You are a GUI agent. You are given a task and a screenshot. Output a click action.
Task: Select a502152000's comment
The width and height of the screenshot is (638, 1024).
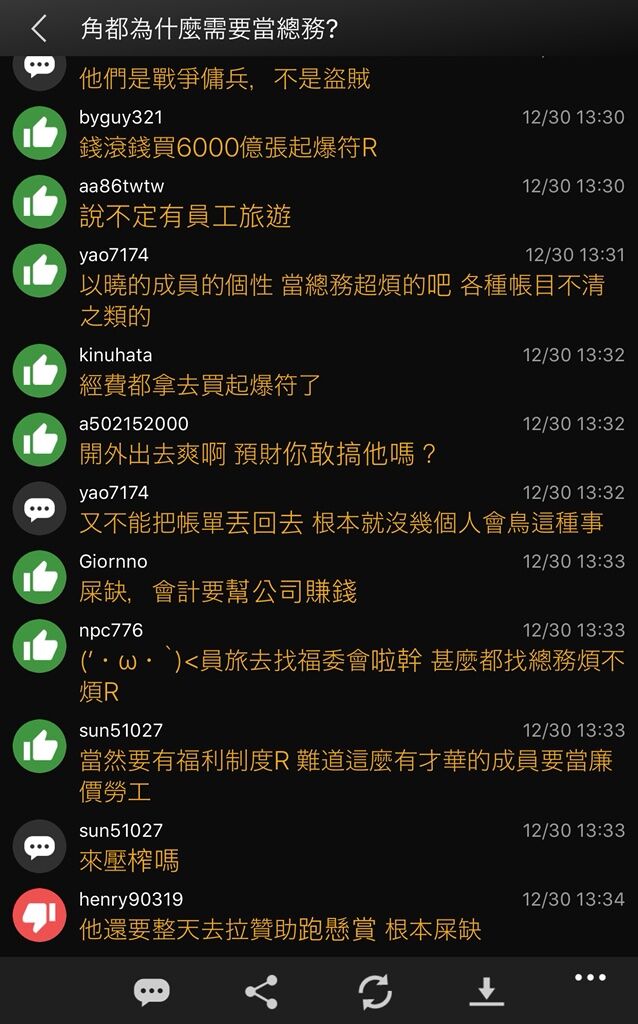pyautogui.click(x=319, y=440)
